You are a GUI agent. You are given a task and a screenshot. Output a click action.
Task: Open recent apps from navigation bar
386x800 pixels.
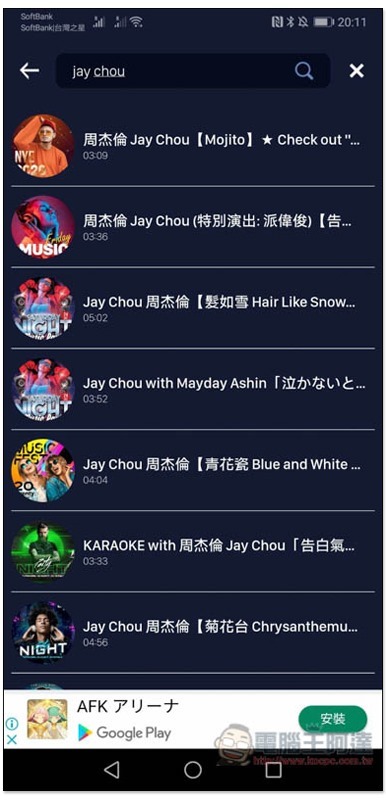tap(273, 769)
